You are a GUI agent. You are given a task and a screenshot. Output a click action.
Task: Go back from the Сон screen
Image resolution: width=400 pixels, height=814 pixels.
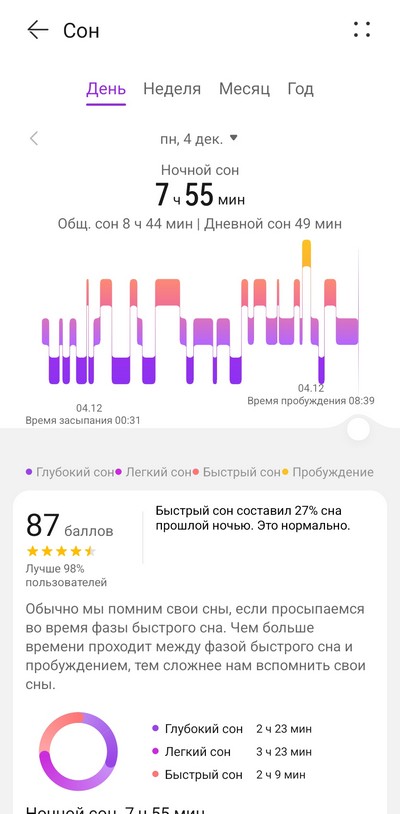(x=38, y=30)
